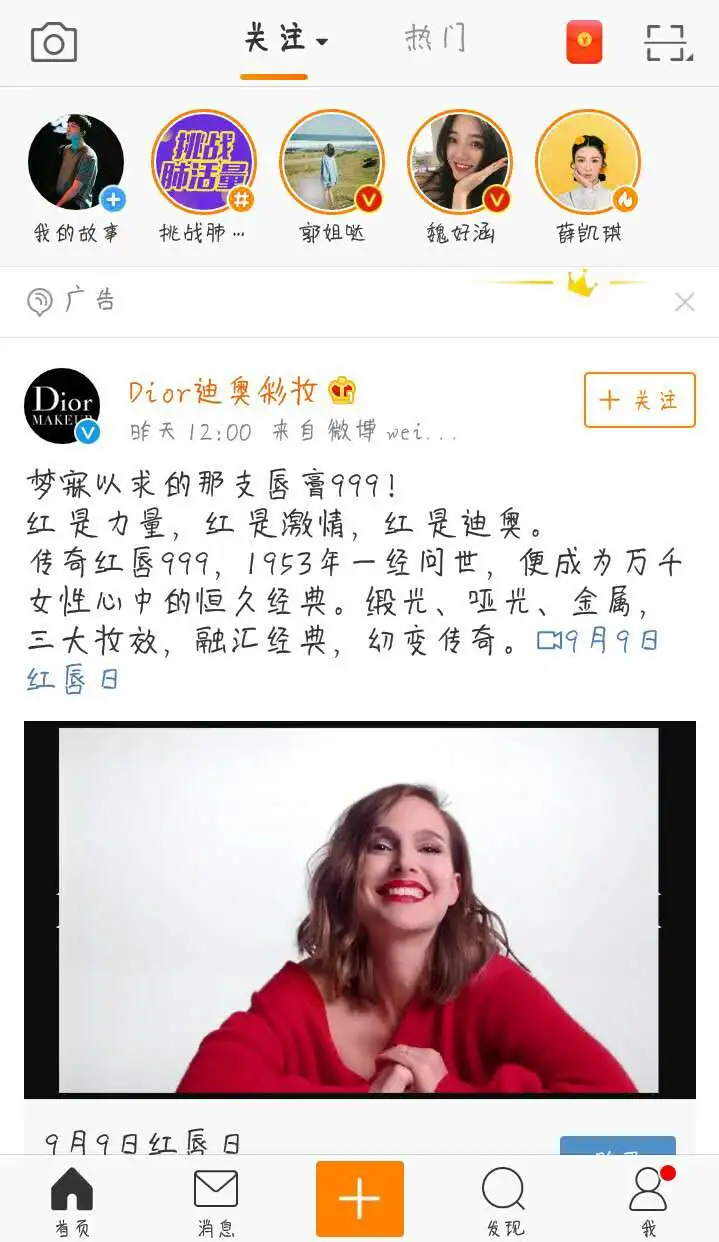Compose a new post with plus button
Viewport: 719px width, 1242px height.
pyautogui.click(x=359, y=1199)
